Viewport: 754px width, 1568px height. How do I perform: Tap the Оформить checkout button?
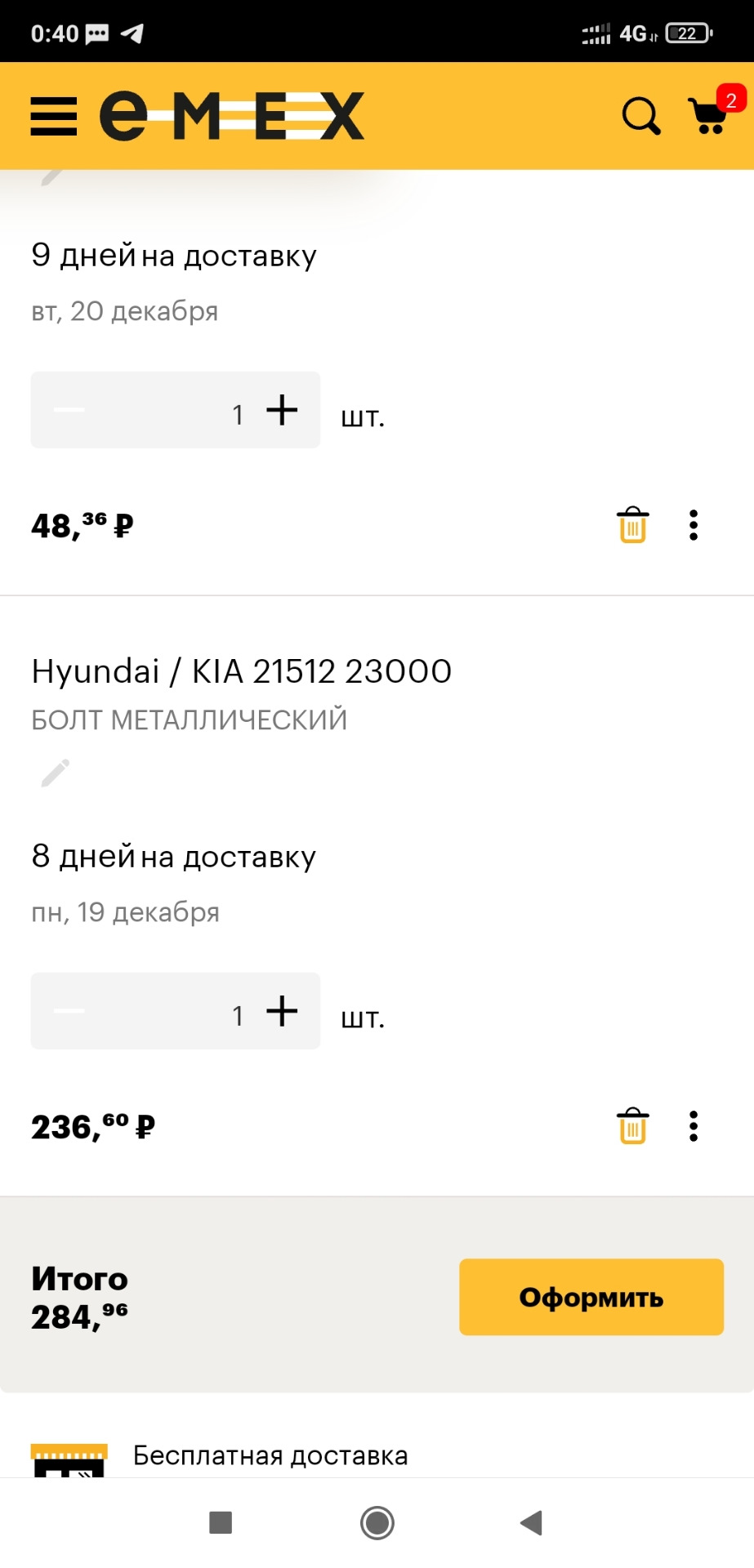pyautogui.click(x=591, y=1297)
